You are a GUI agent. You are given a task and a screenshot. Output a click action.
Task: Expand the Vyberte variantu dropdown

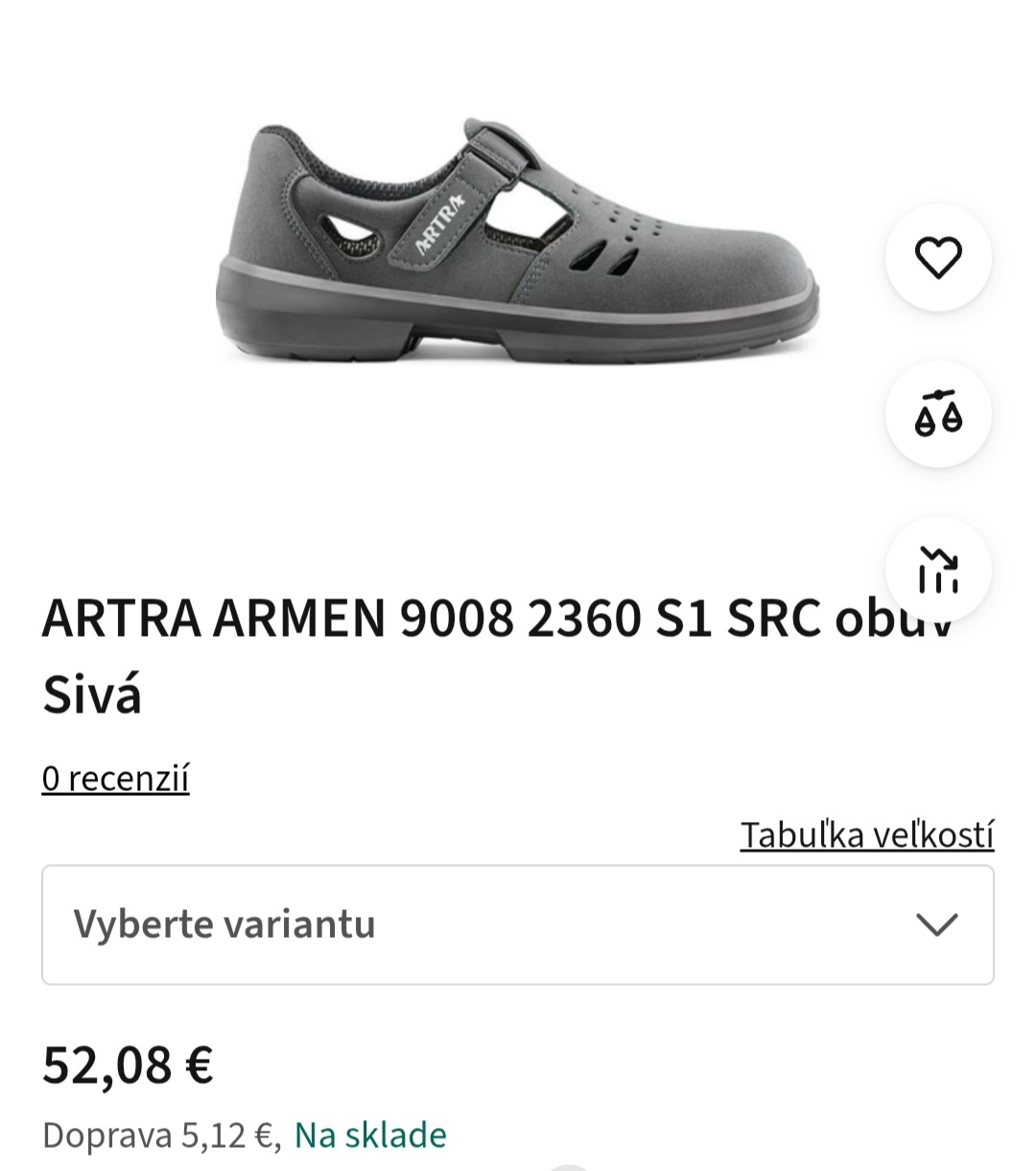tap(517, 925)
